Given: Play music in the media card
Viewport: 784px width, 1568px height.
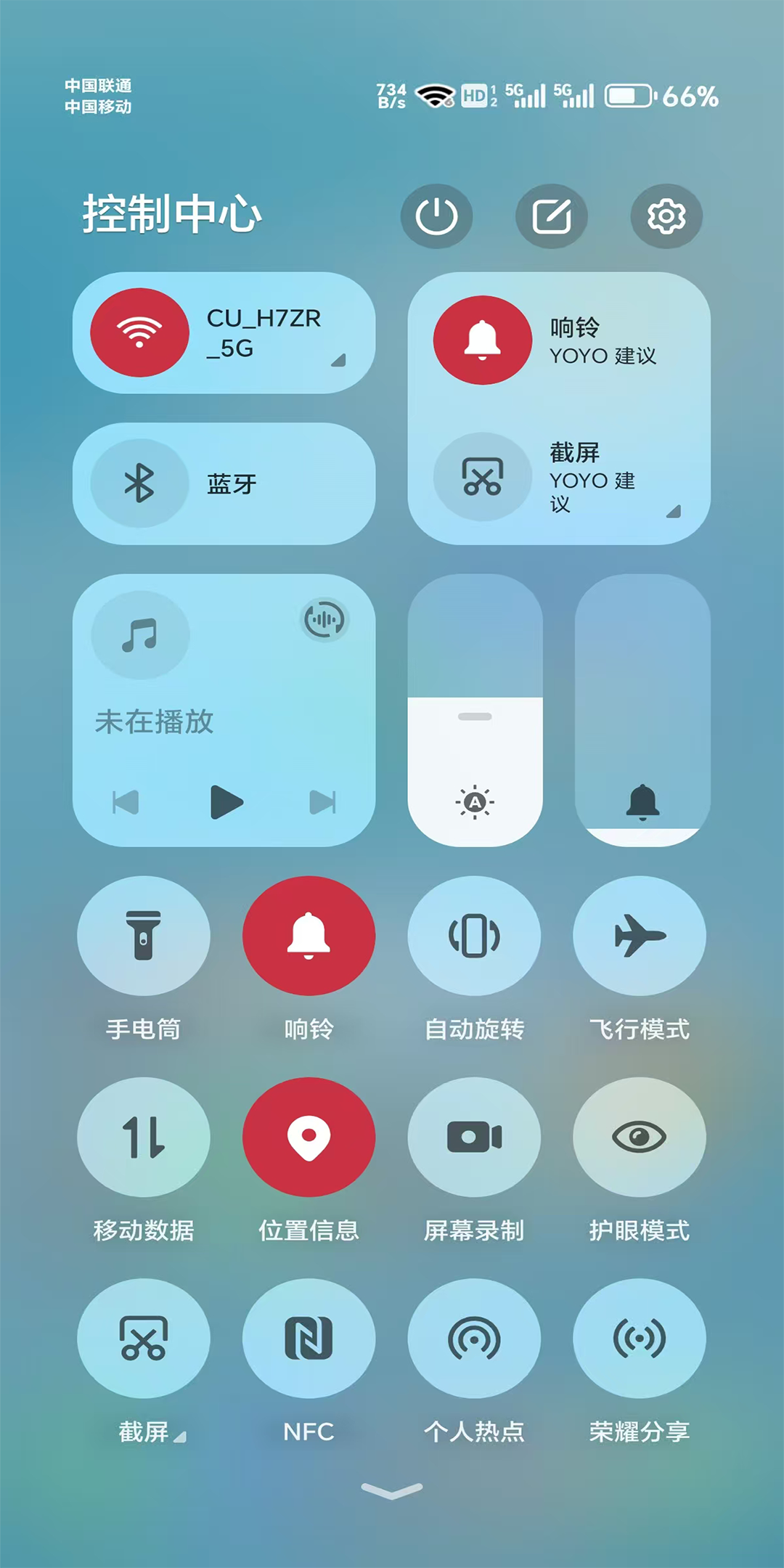Looking at the screenshot, I should (226, 802).
